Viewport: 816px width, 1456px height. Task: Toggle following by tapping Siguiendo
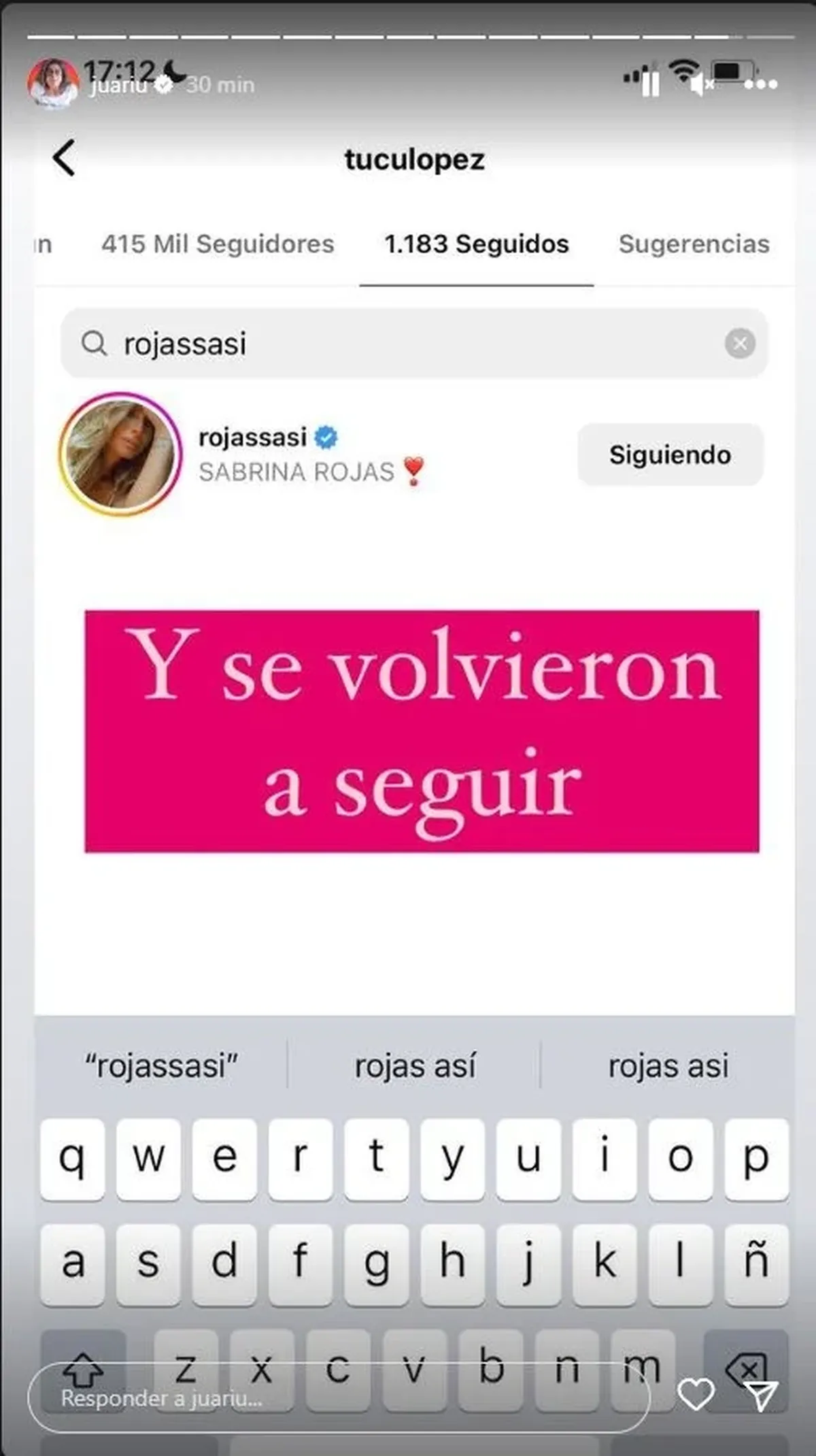[x=669, y=454]
